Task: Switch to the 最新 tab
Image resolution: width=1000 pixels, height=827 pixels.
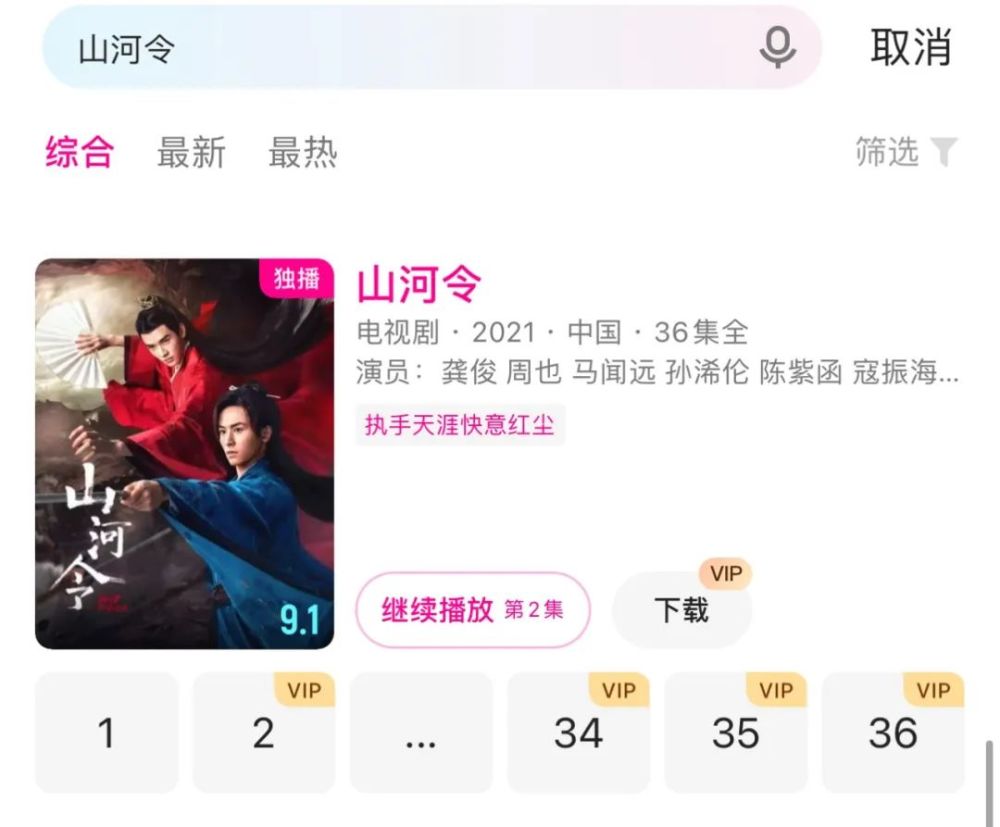Action: pos(191,153)
